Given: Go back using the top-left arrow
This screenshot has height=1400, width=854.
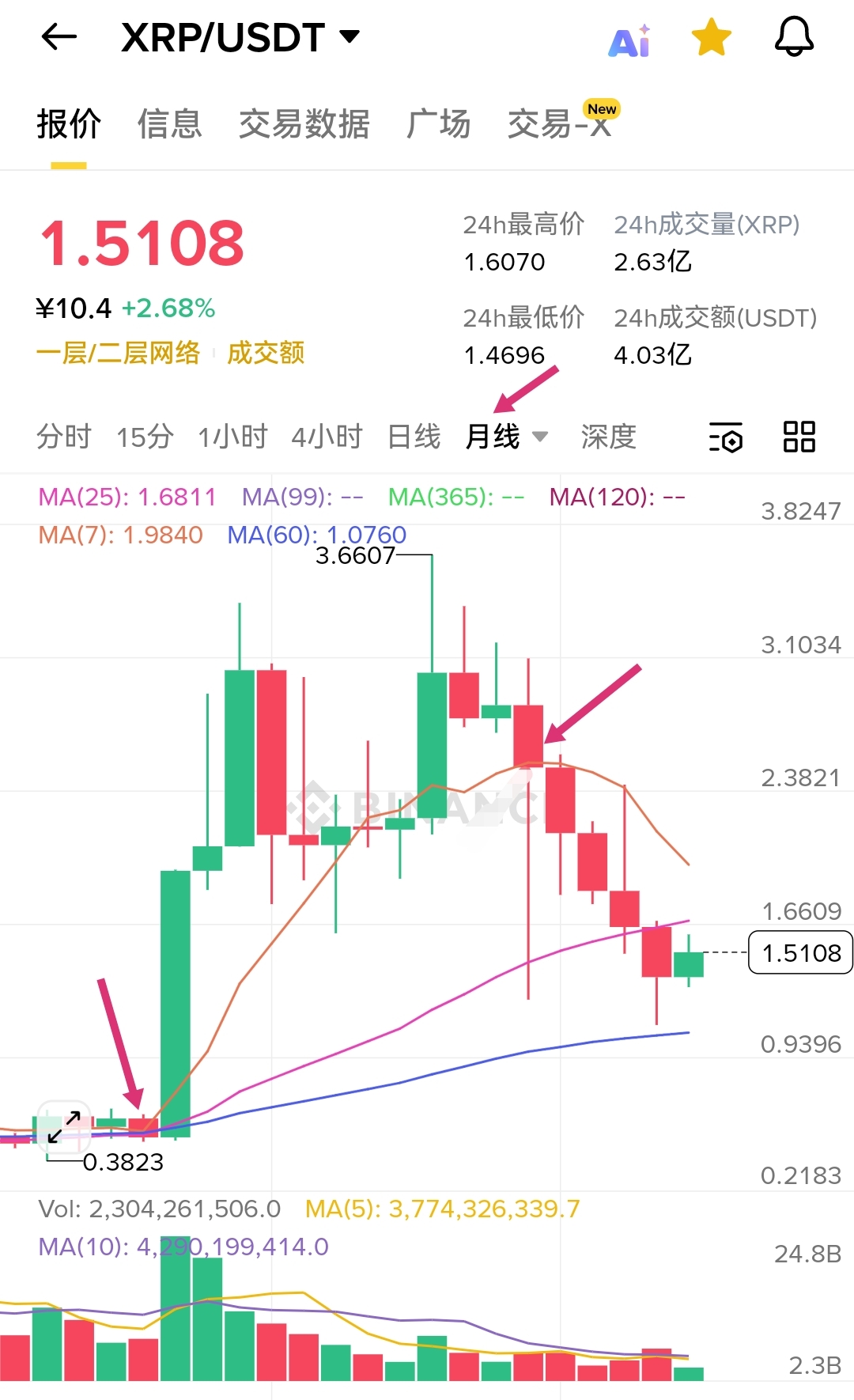Looking at the screenshot, I should pyautogui.click(x=59, y=37).
